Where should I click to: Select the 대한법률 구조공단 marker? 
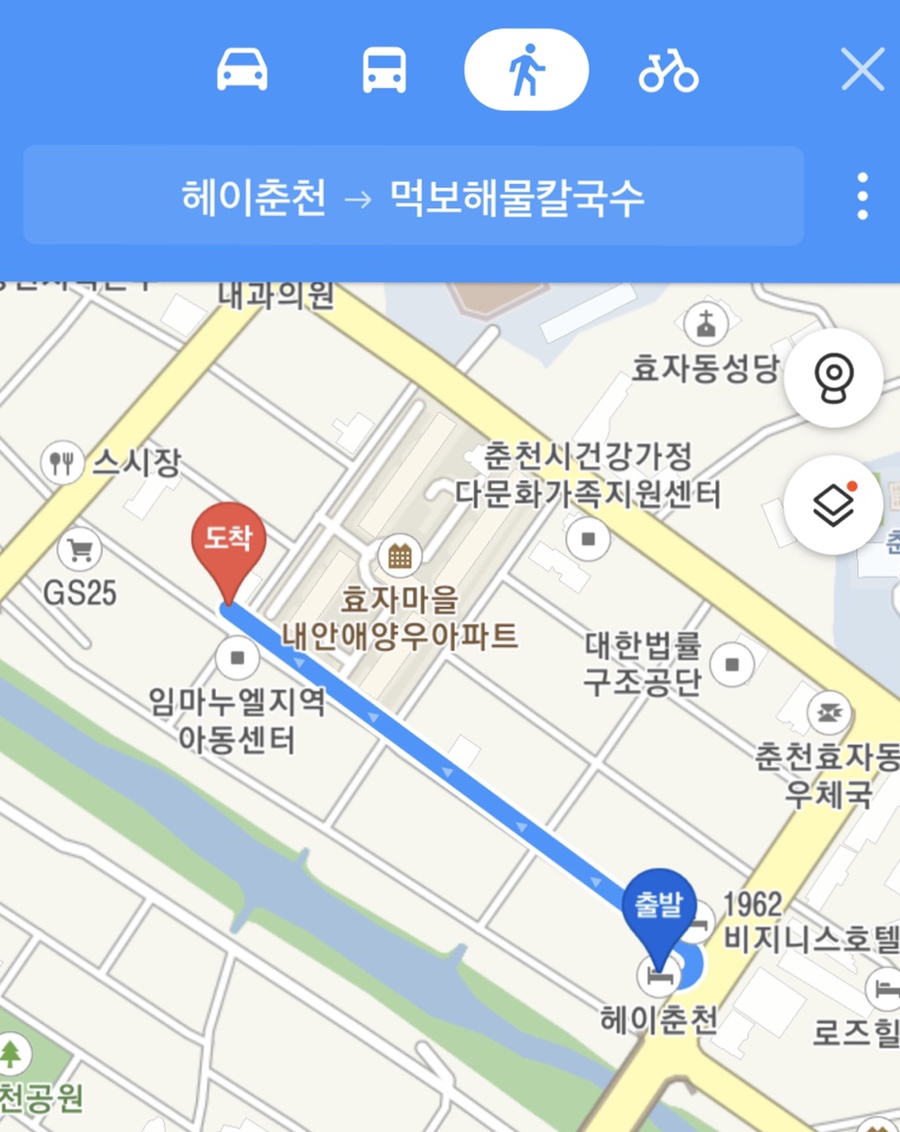738,663
